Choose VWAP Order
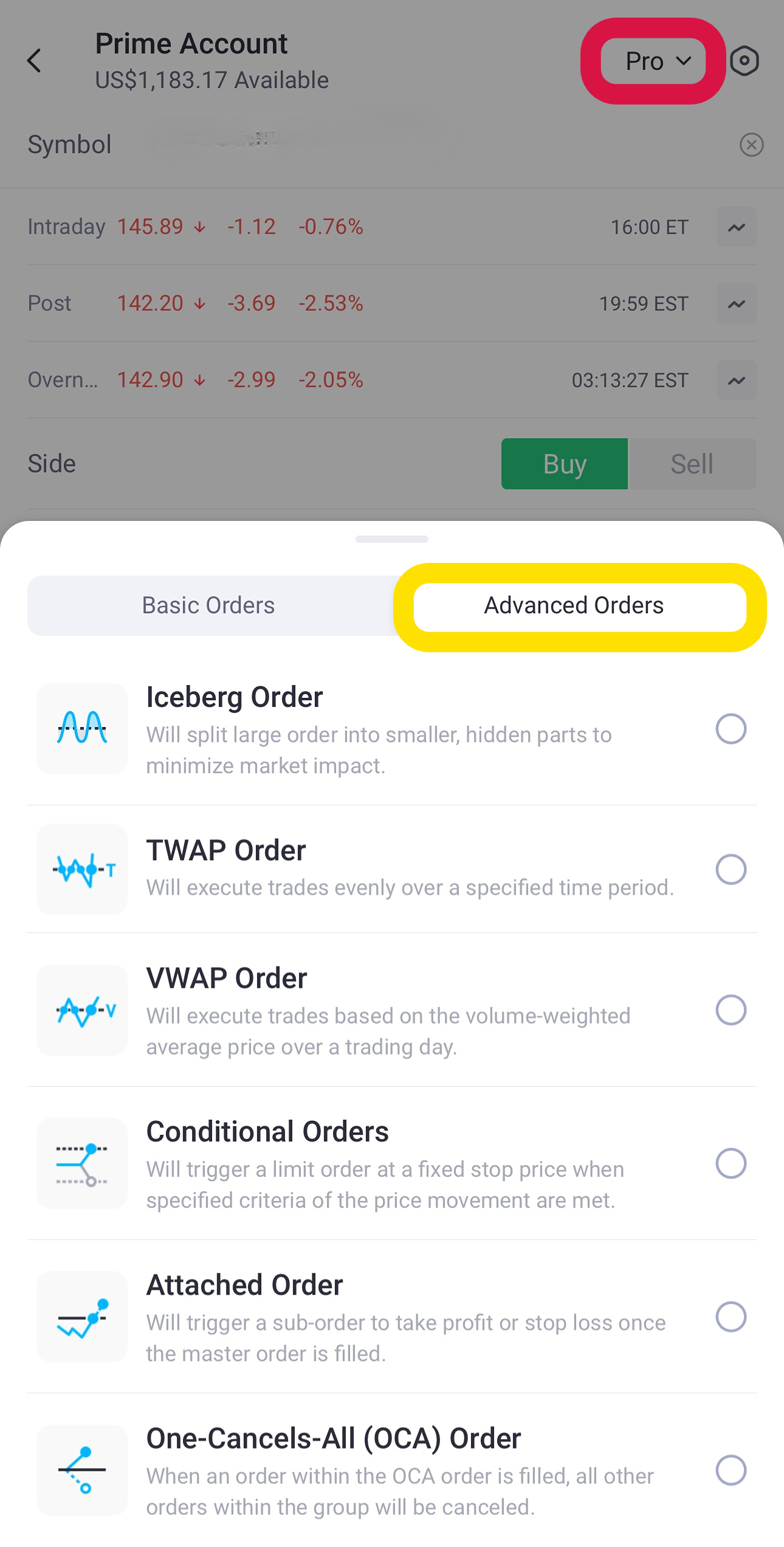This screenshot has width=784, height=1547. (x=392, y=1010)
